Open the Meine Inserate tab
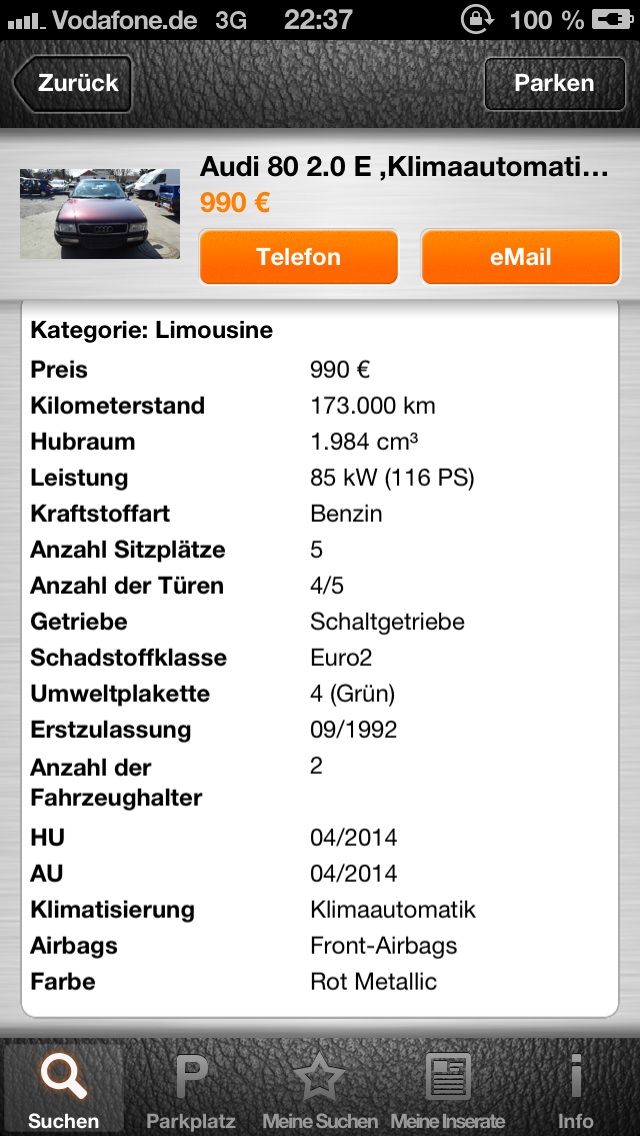 tap(447, 1088)
